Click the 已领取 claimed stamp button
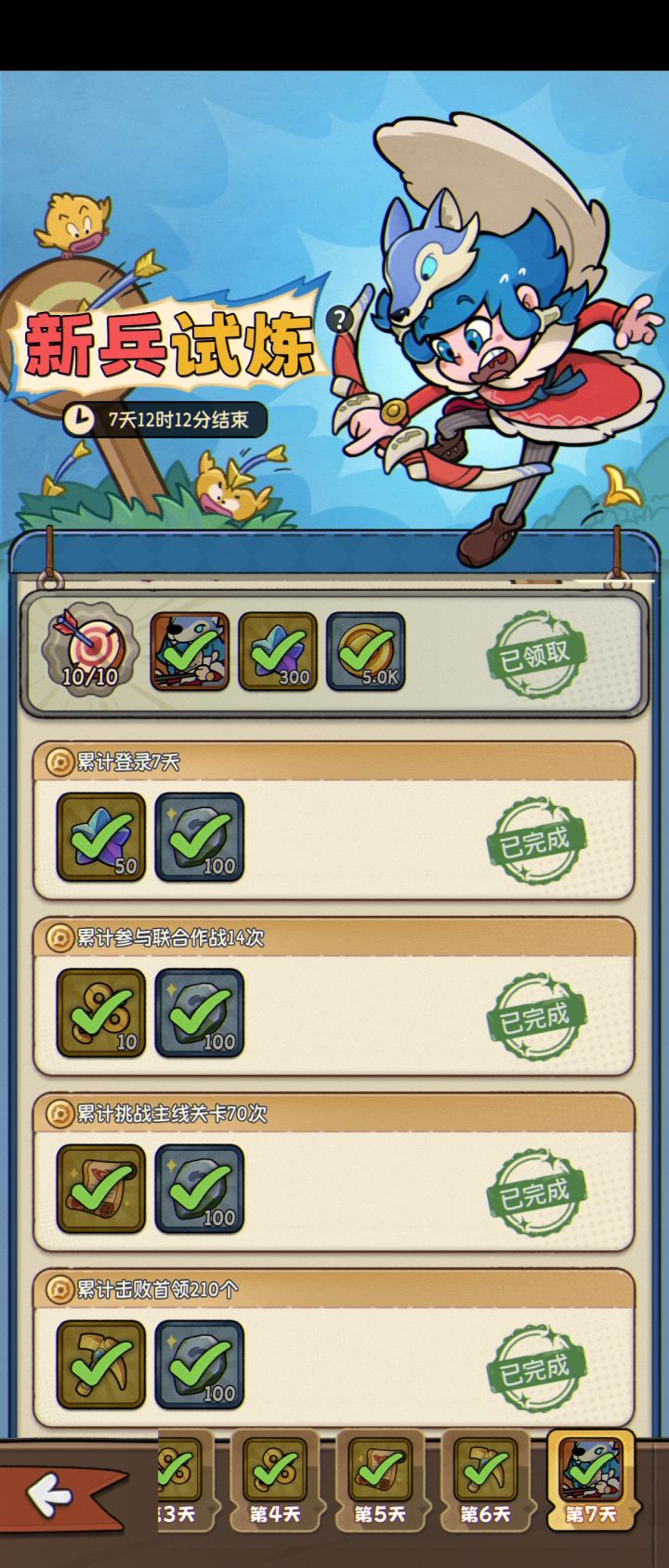 pos(533,653)
